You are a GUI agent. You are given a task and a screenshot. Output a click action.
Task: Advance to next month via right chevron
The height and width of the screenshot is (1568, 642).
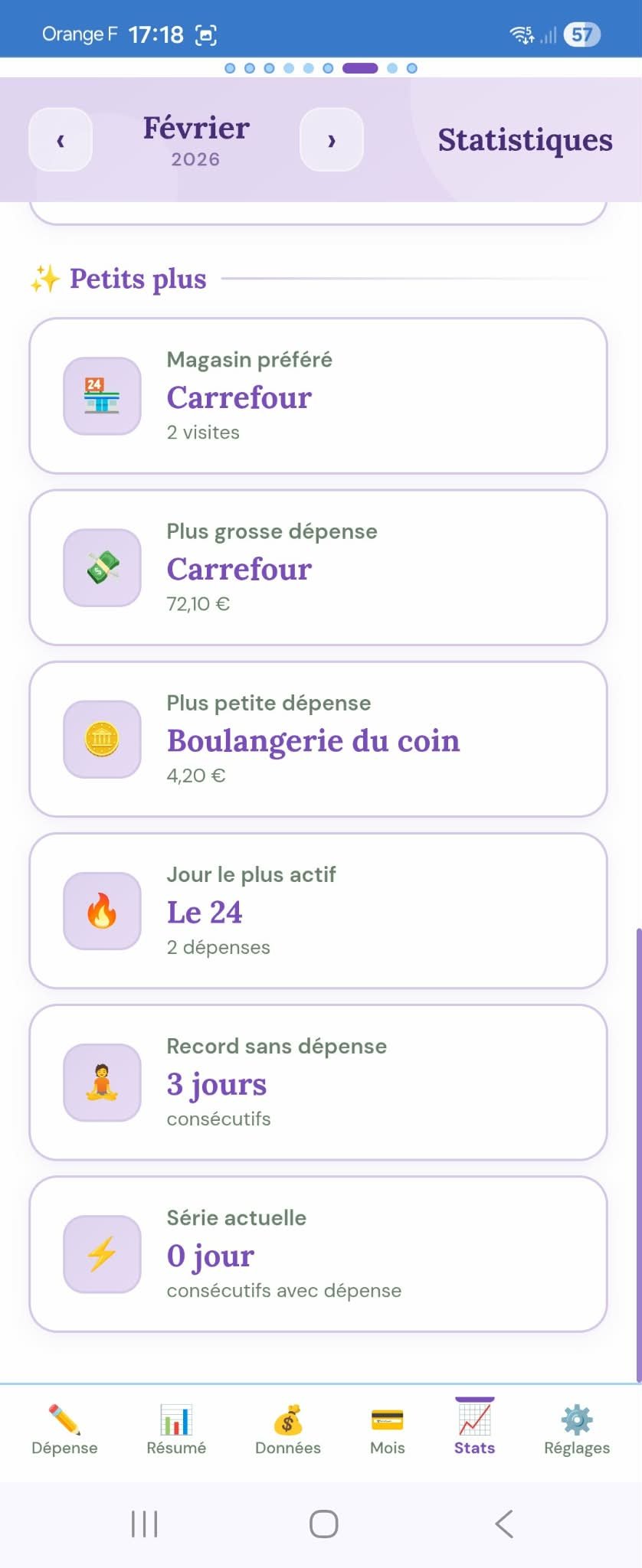(x=332, y=140)
